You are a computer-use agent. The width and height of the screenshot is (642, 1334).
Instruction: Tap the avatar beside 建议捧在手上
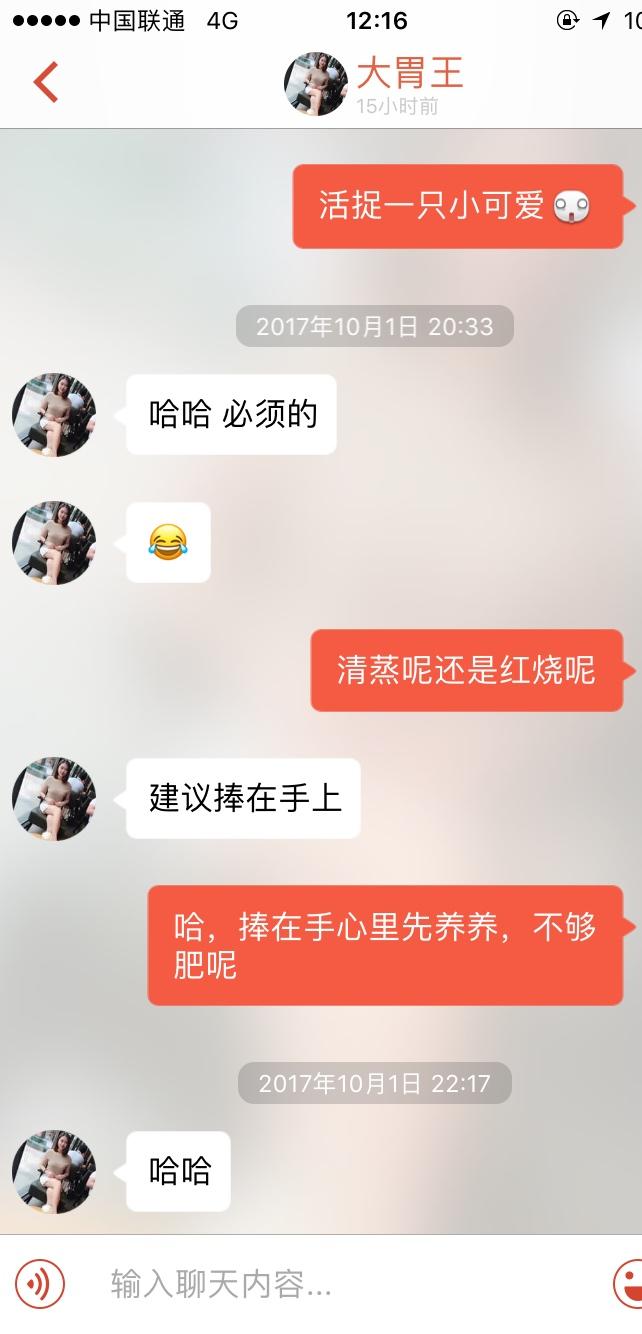click(54, 798)
